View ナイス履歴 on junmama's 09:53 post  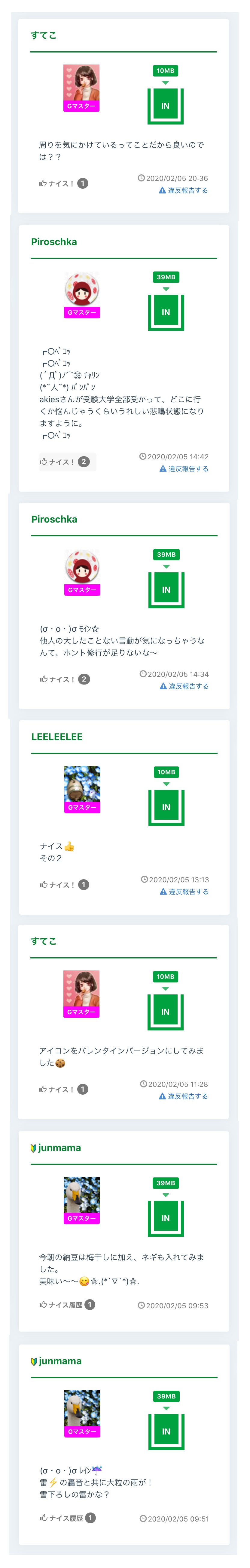pos(66,1305)
